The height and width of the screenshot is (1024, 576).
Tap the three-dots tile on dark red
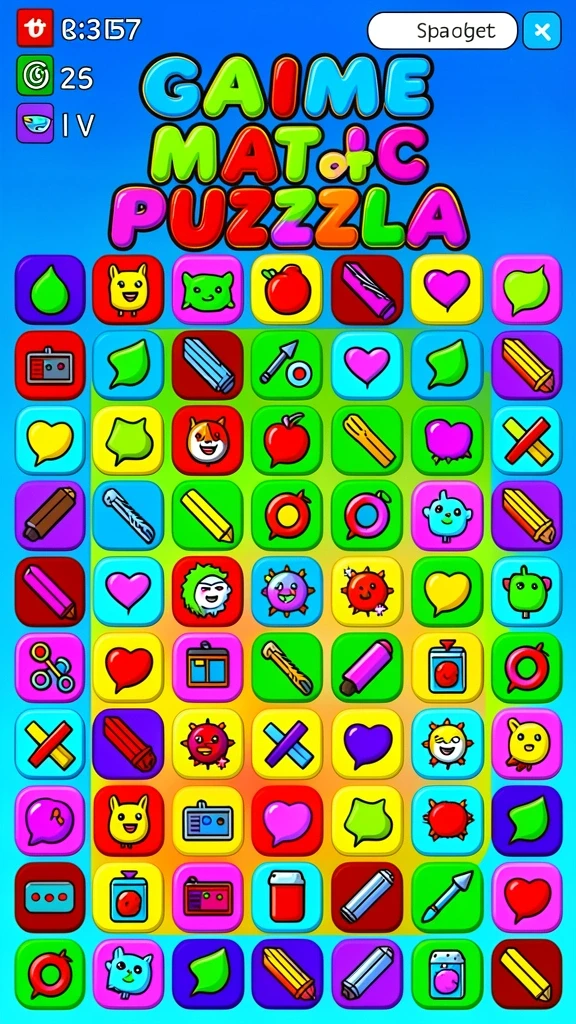coord(50,897)
